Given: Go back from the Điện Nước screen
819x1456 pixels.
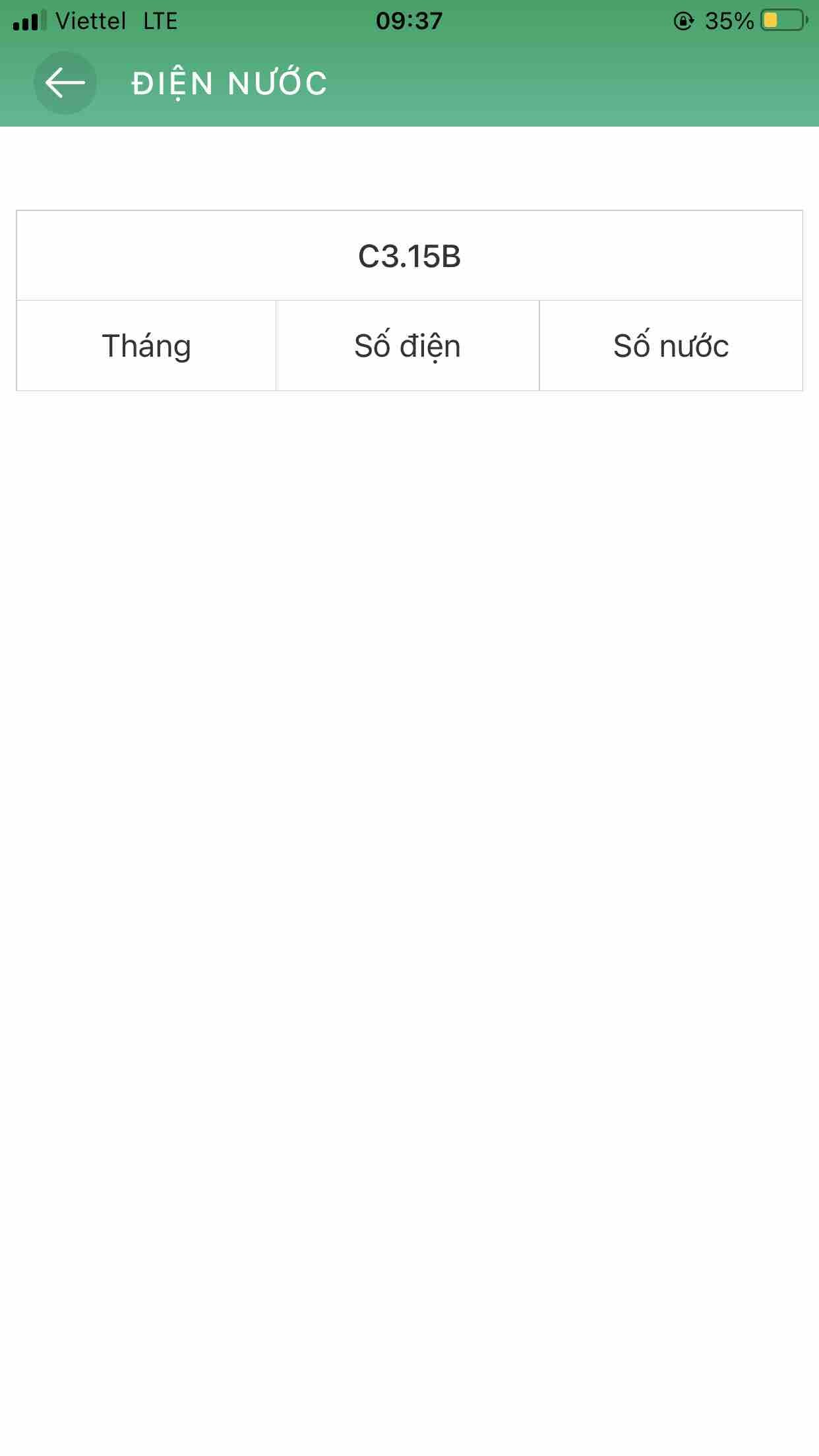Looking at the screenshot, I should [x=65, y=83].
